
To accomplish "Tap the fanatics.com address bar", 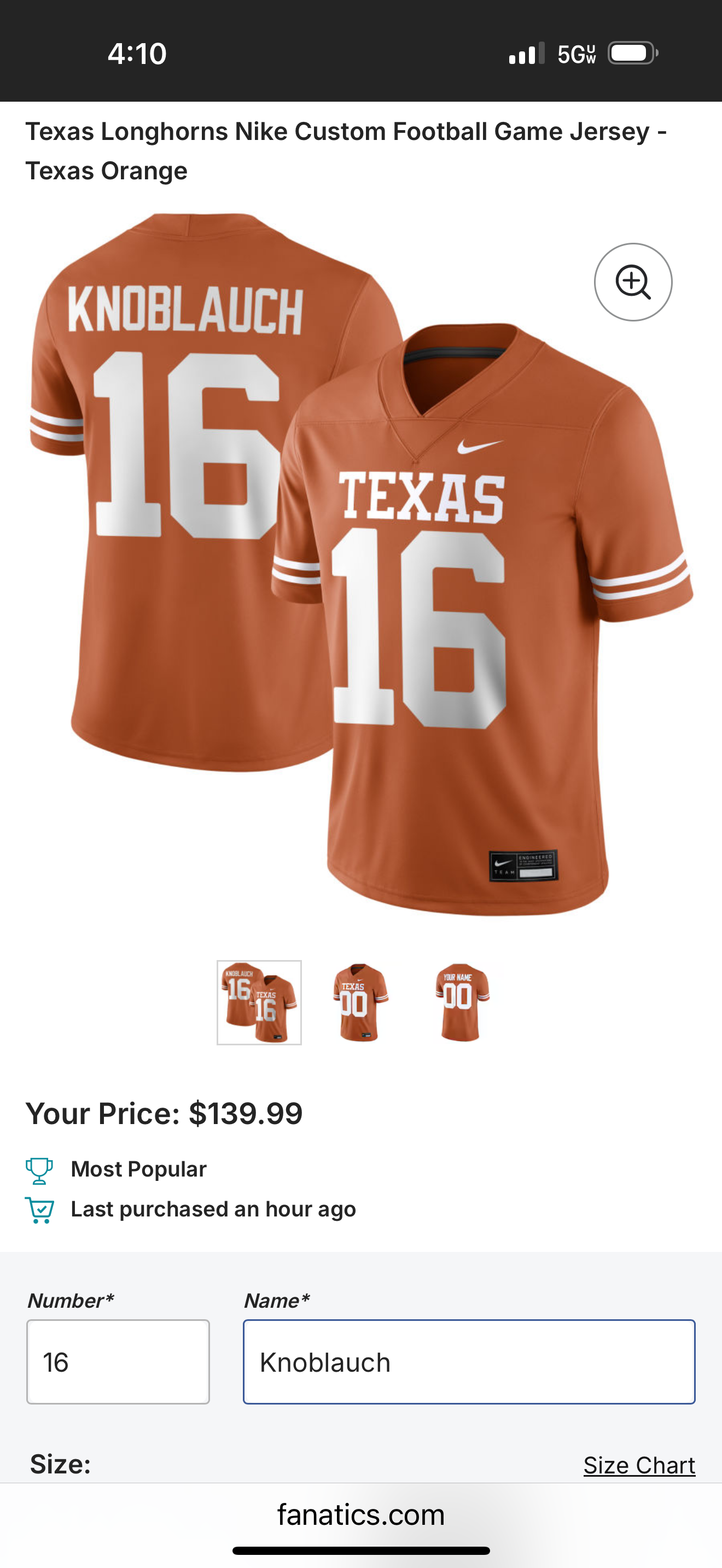I will point(361,1514).
